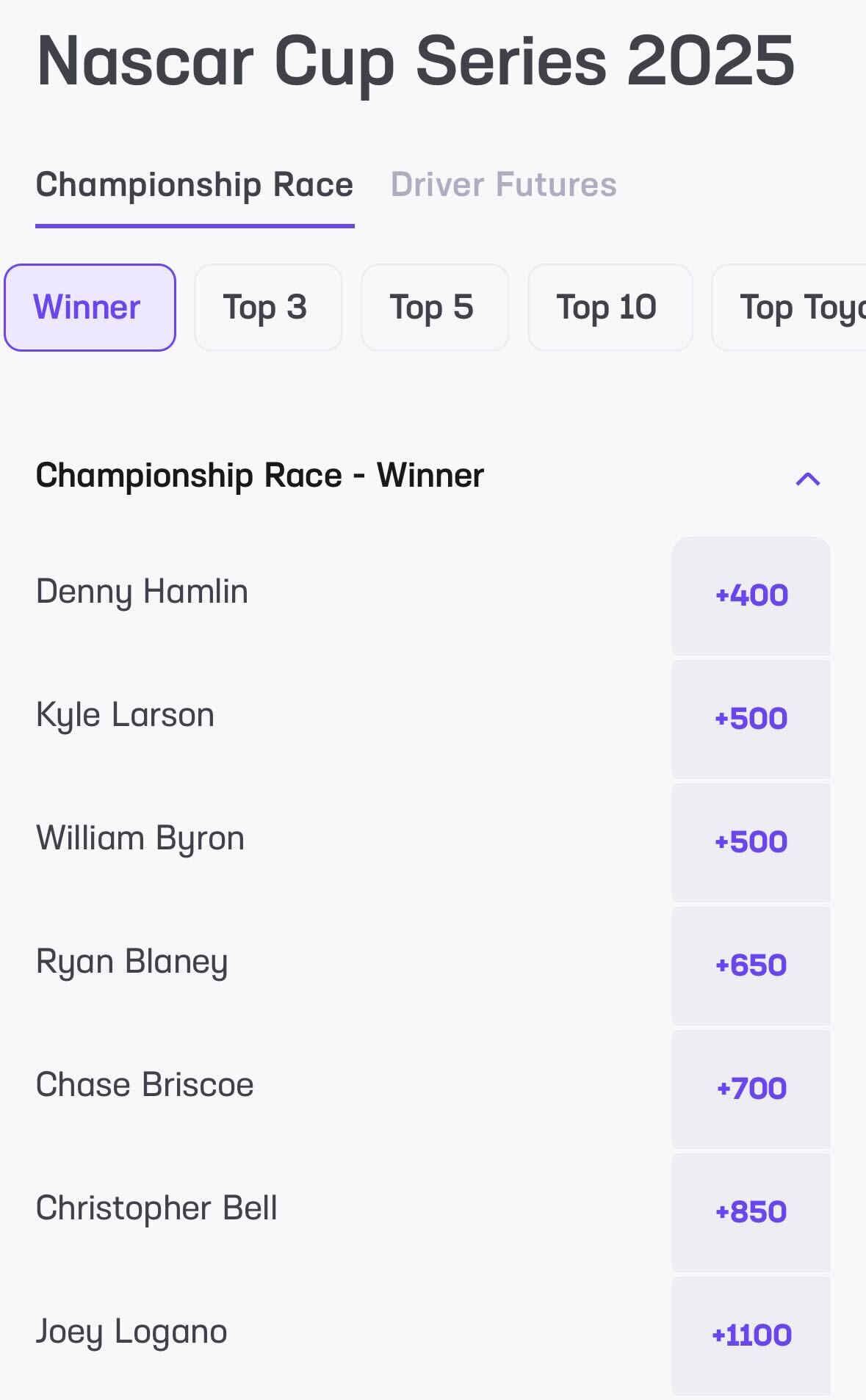This screenshot has height=1400, width=866.
Task: Choose Ryan Blaney at +650
Action: pos(750,965)
